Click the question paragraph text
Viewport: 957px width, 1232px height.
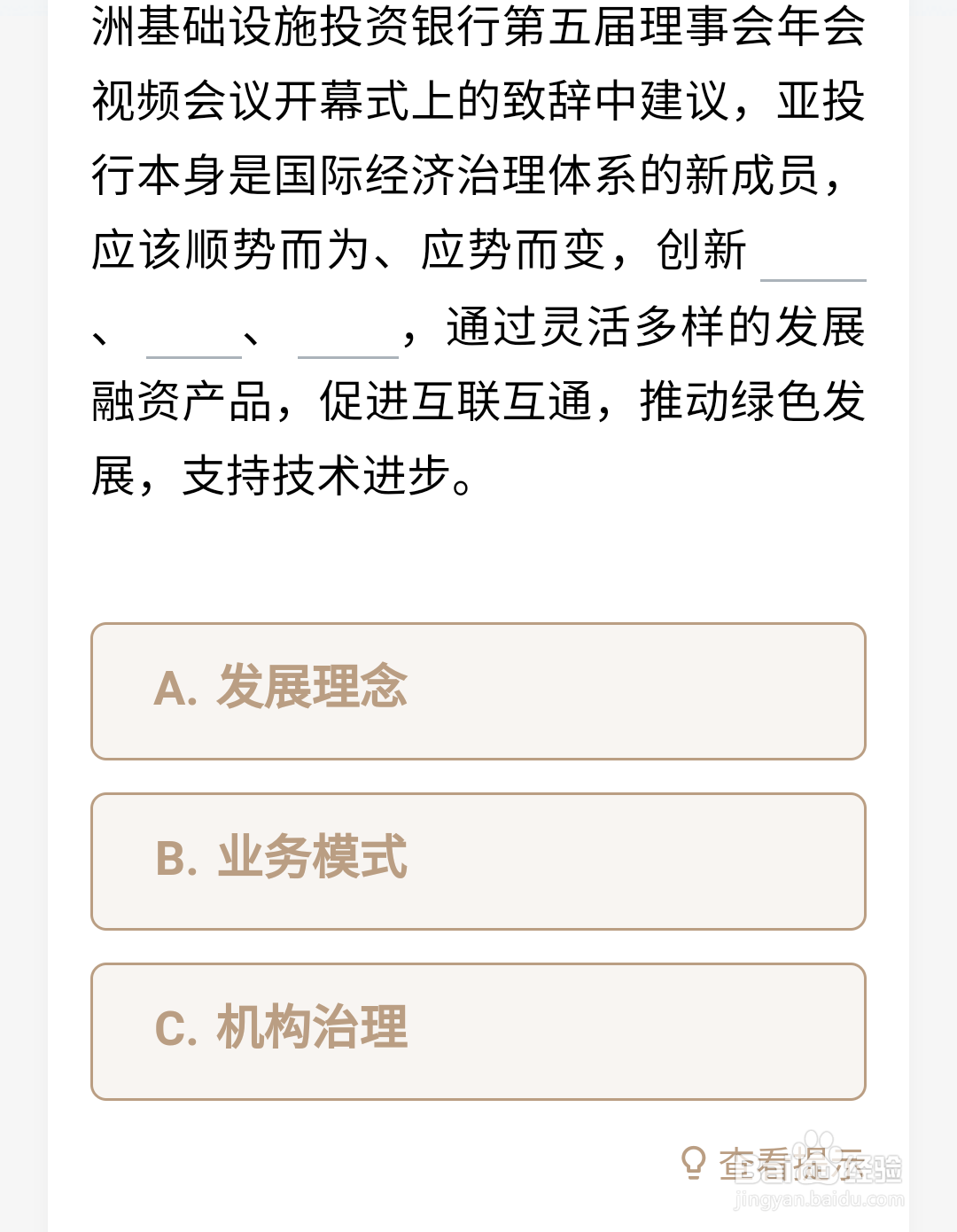pos(478,248)
